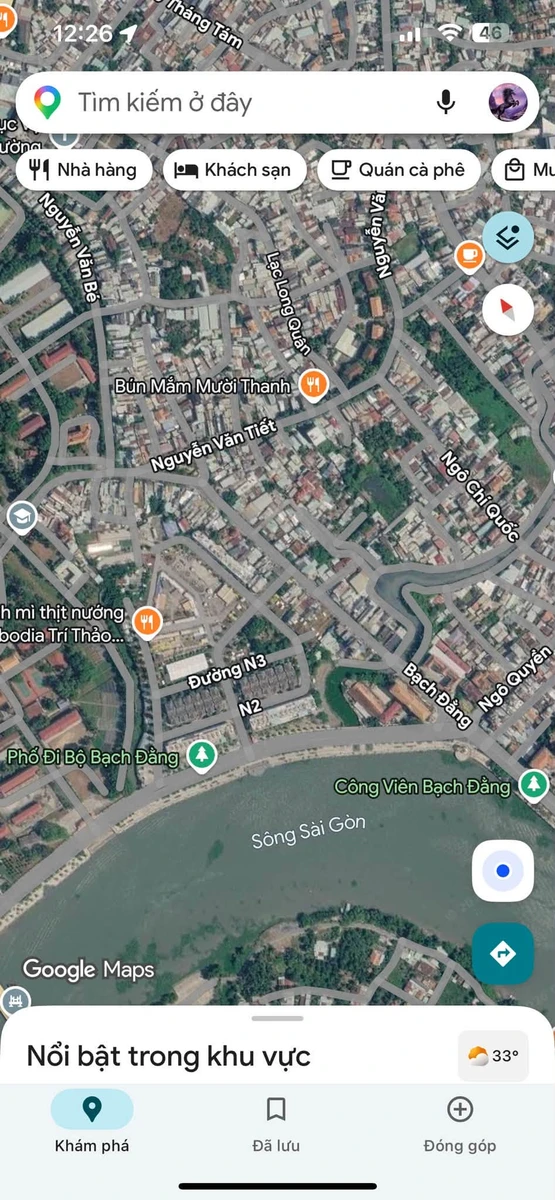Open the weather 33° badge
This screenshot has width=555, height=1200.
pyautogui.click(x=493, y=1056)
